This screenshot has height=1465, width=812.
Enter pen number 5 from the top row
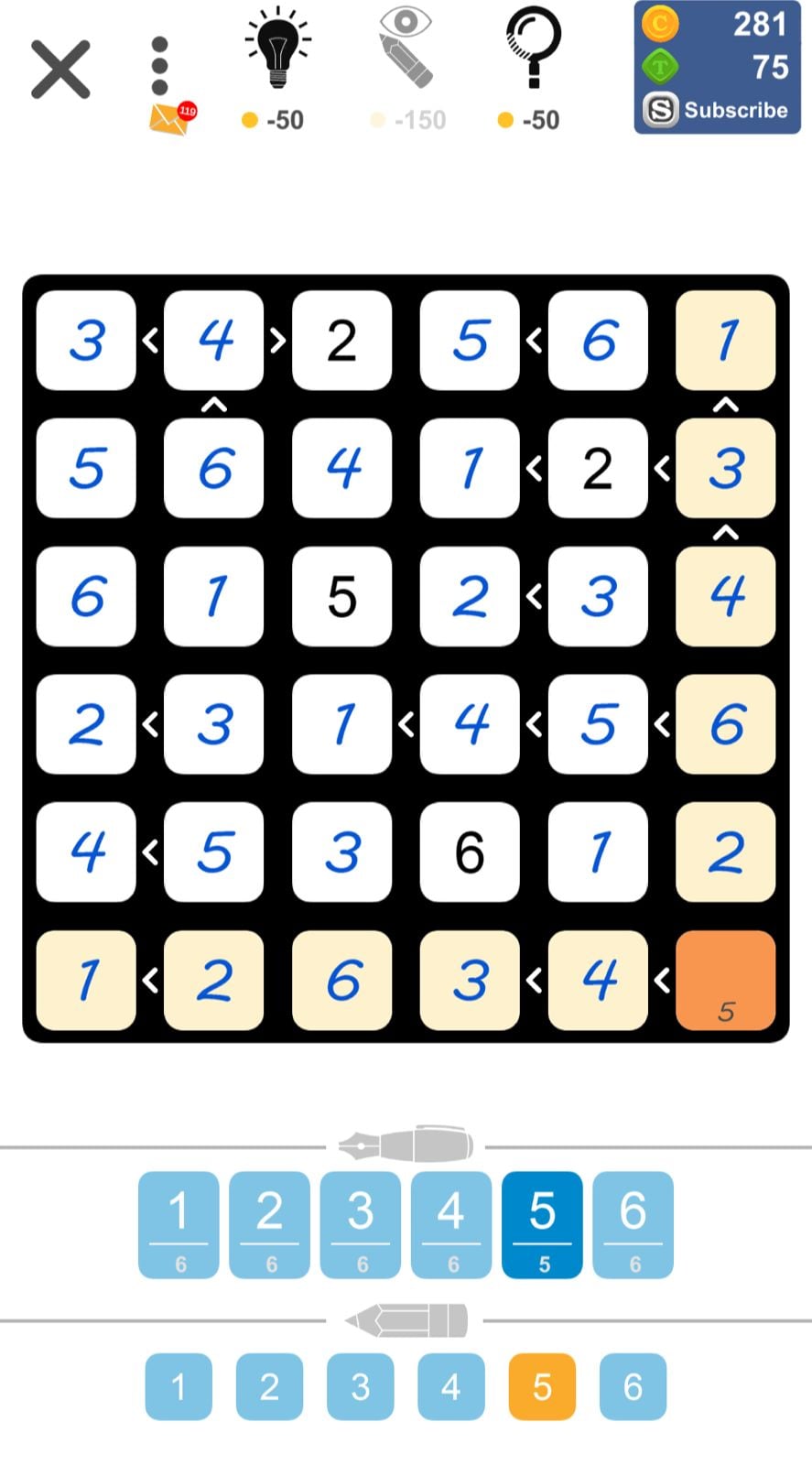(x=542, y=1224)
